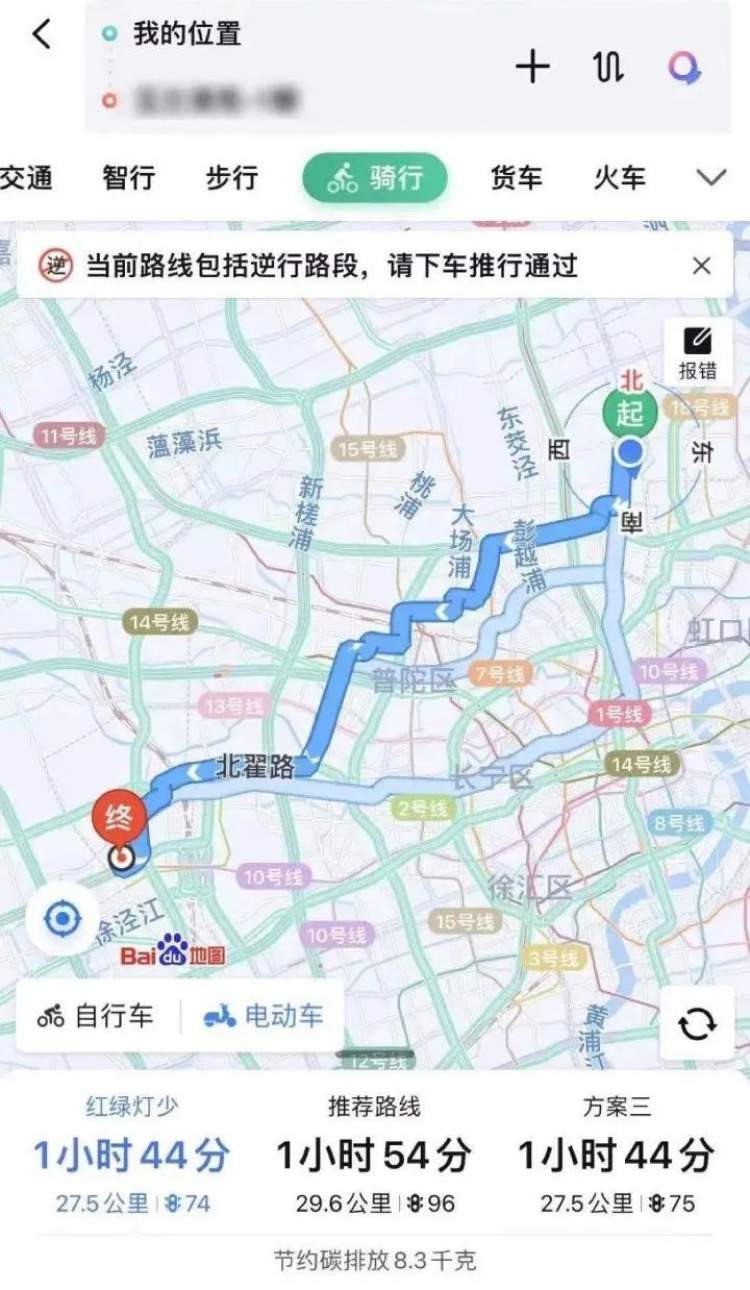This screenshot has height=1290, width=750.
Task: Expand more travel modes with the chevron
Action: coord(711,178)
